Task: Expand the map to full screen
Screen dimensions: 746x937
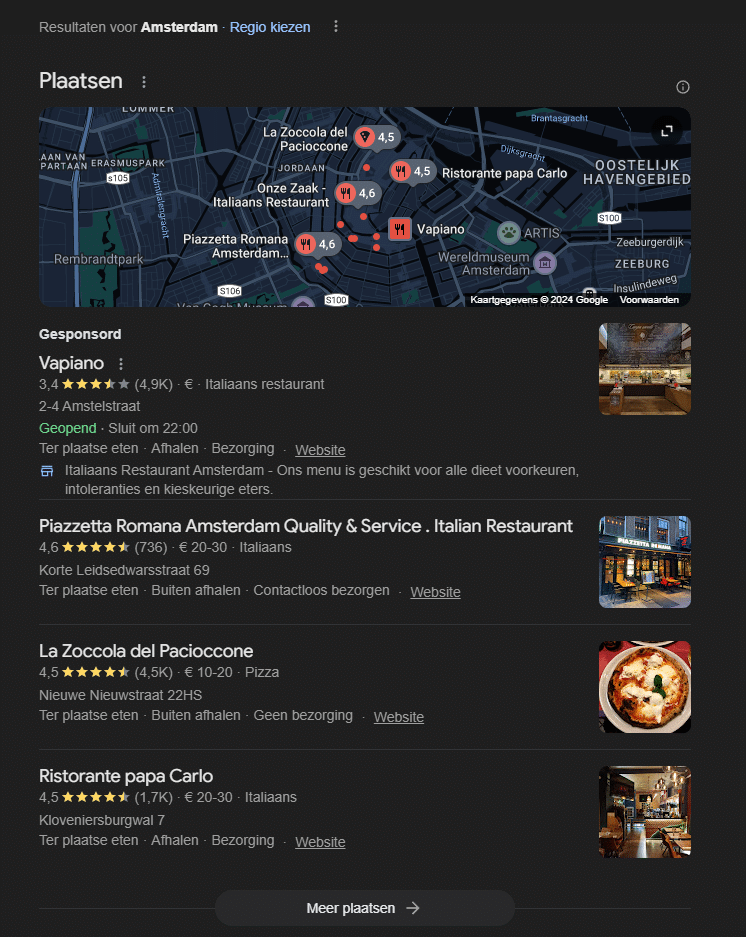Action: coord(667,131)
